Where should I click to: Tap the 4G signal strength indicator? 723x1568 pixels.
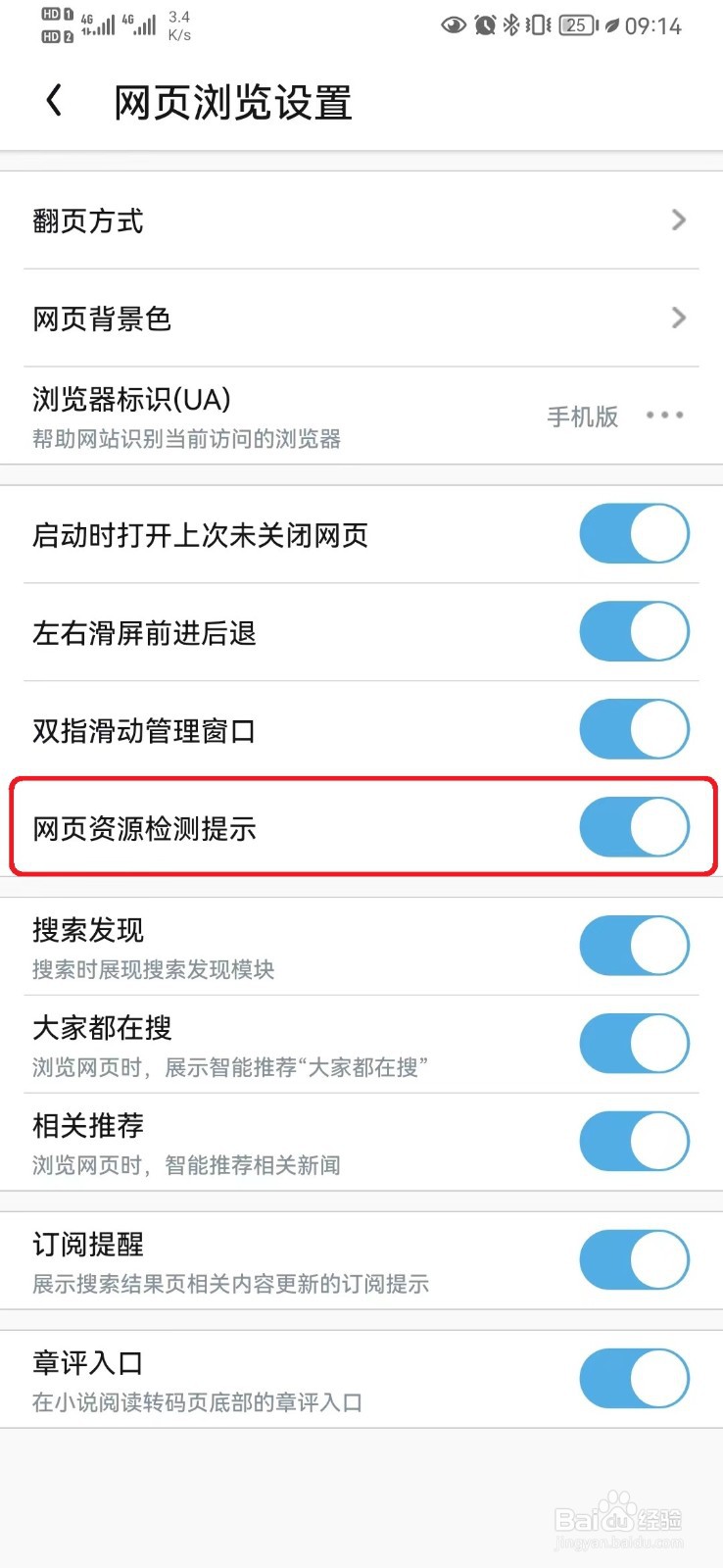(x=98, y=24)
